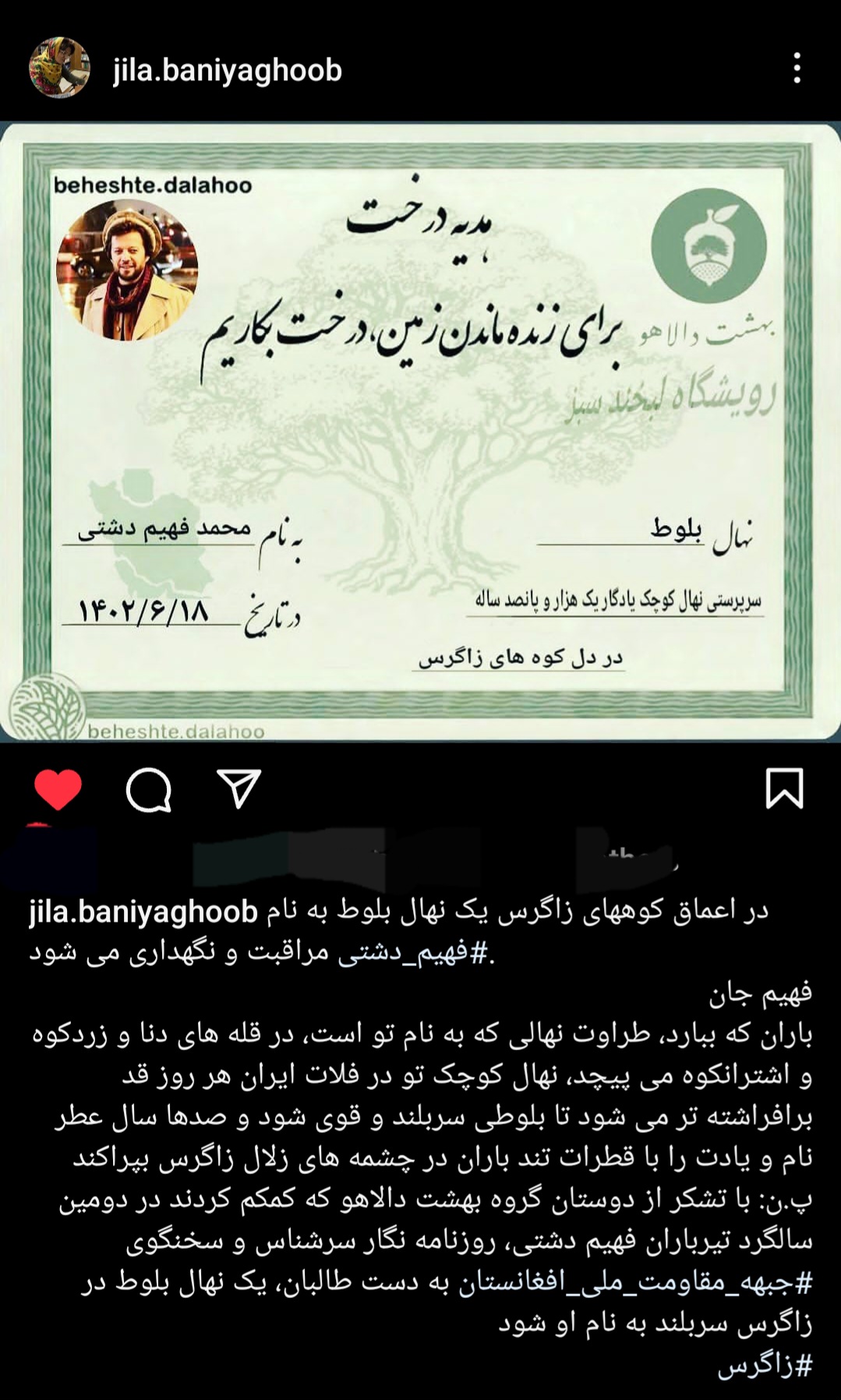Open jila.baniyaghoob's profile picture

tap(59, 68)
